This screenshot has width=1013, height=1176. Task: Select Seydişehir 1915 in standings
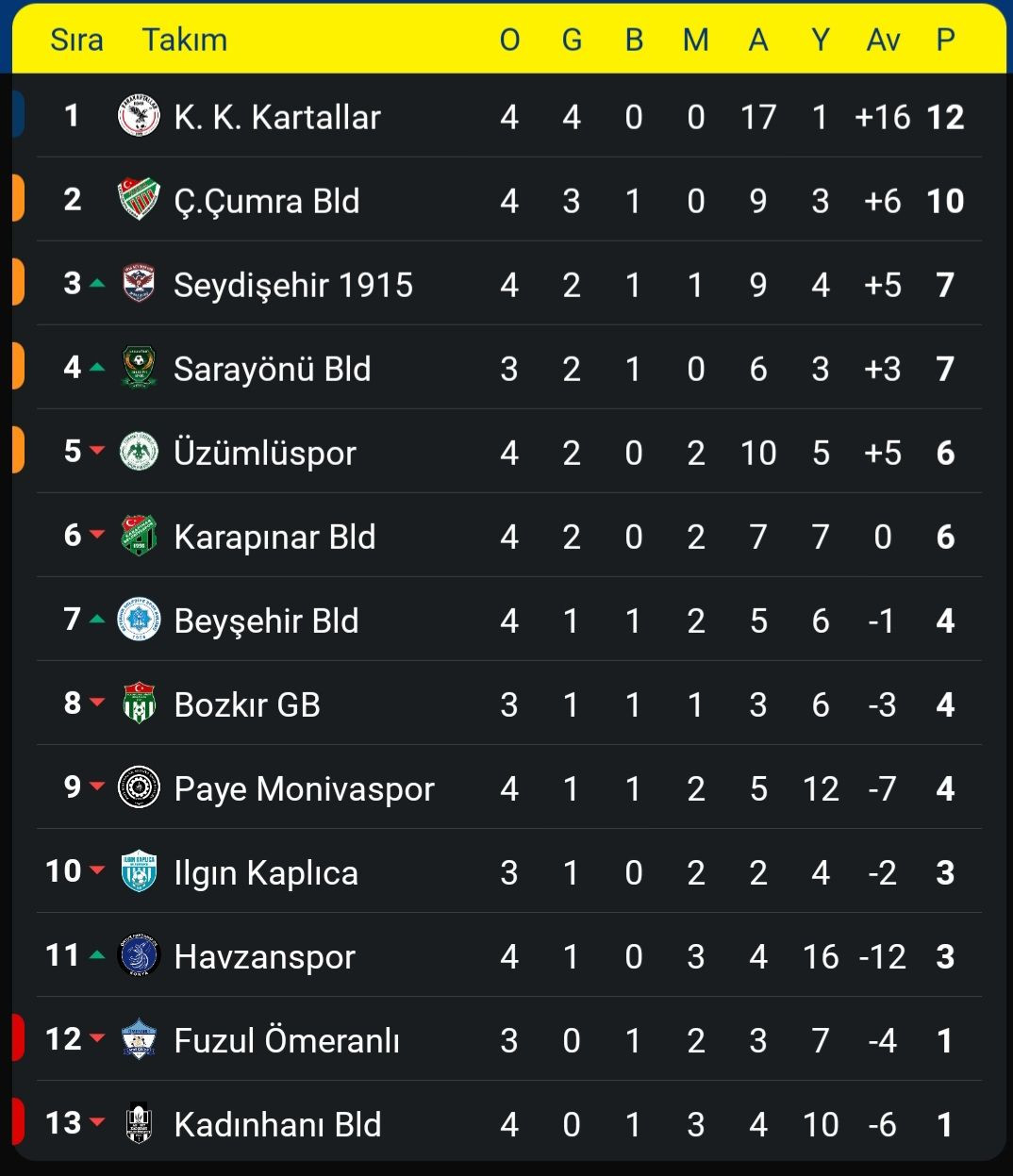point(292,285)
